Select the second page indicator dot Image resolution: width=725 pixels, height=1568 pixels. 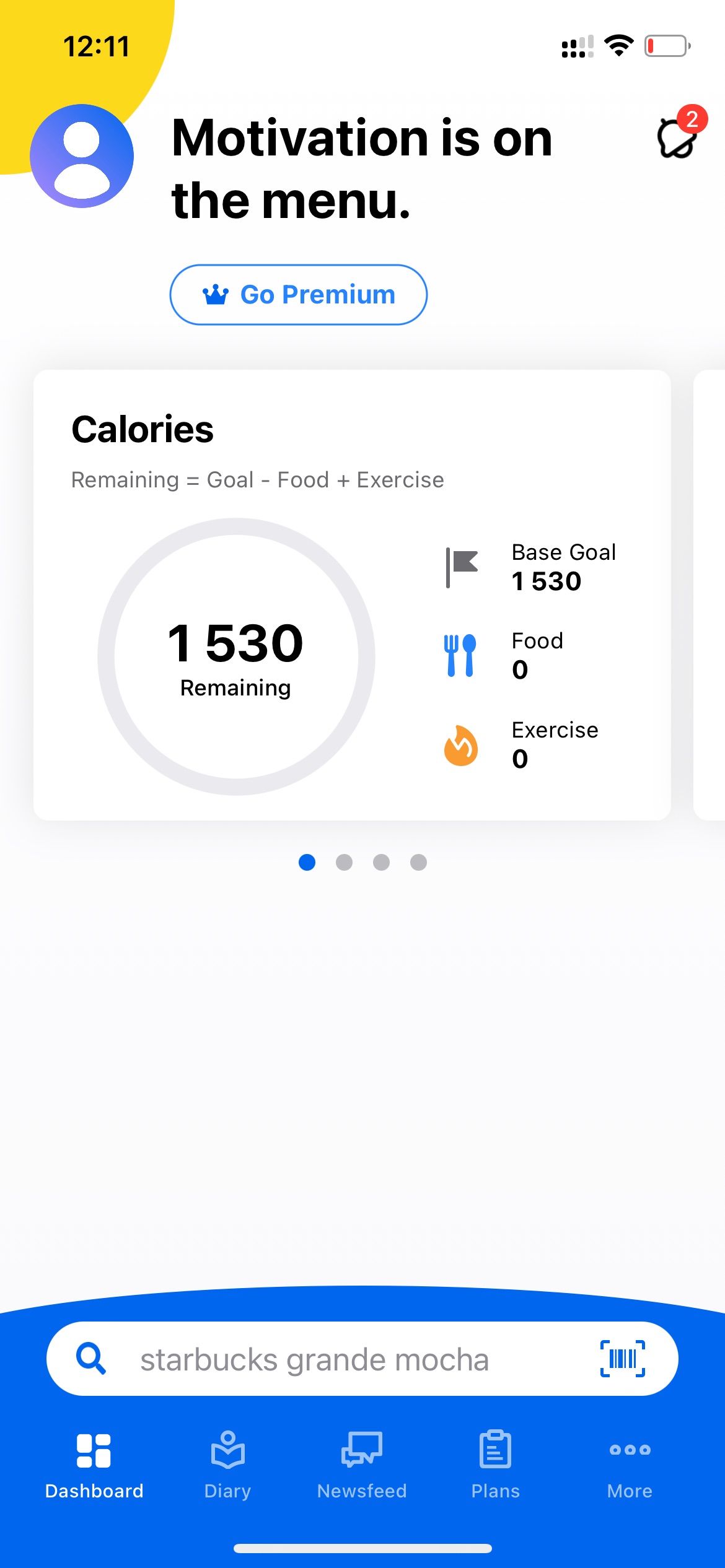pyautogui.click(x=344, y=862)
